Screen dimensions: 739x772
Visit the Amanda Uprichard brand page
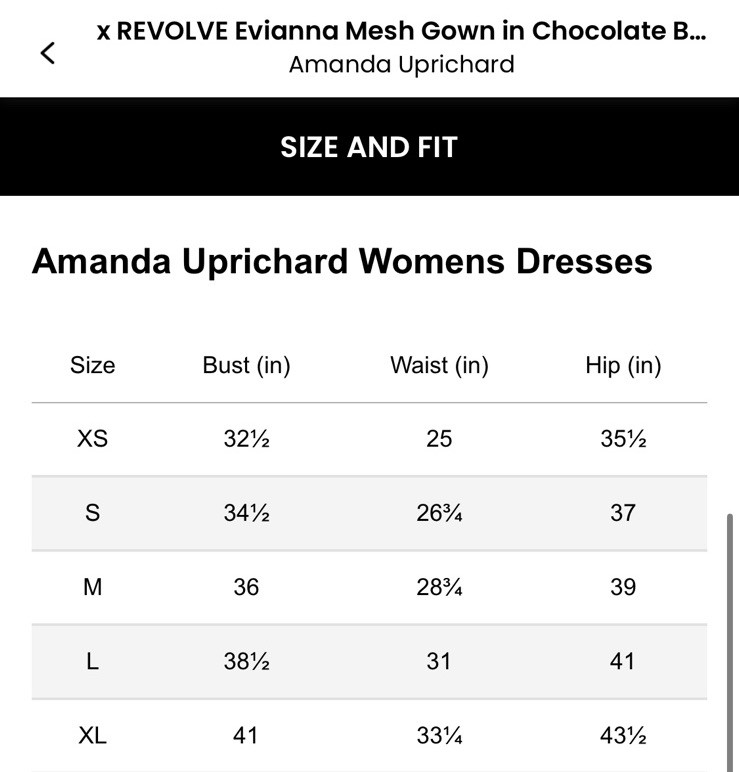(401, 65)
